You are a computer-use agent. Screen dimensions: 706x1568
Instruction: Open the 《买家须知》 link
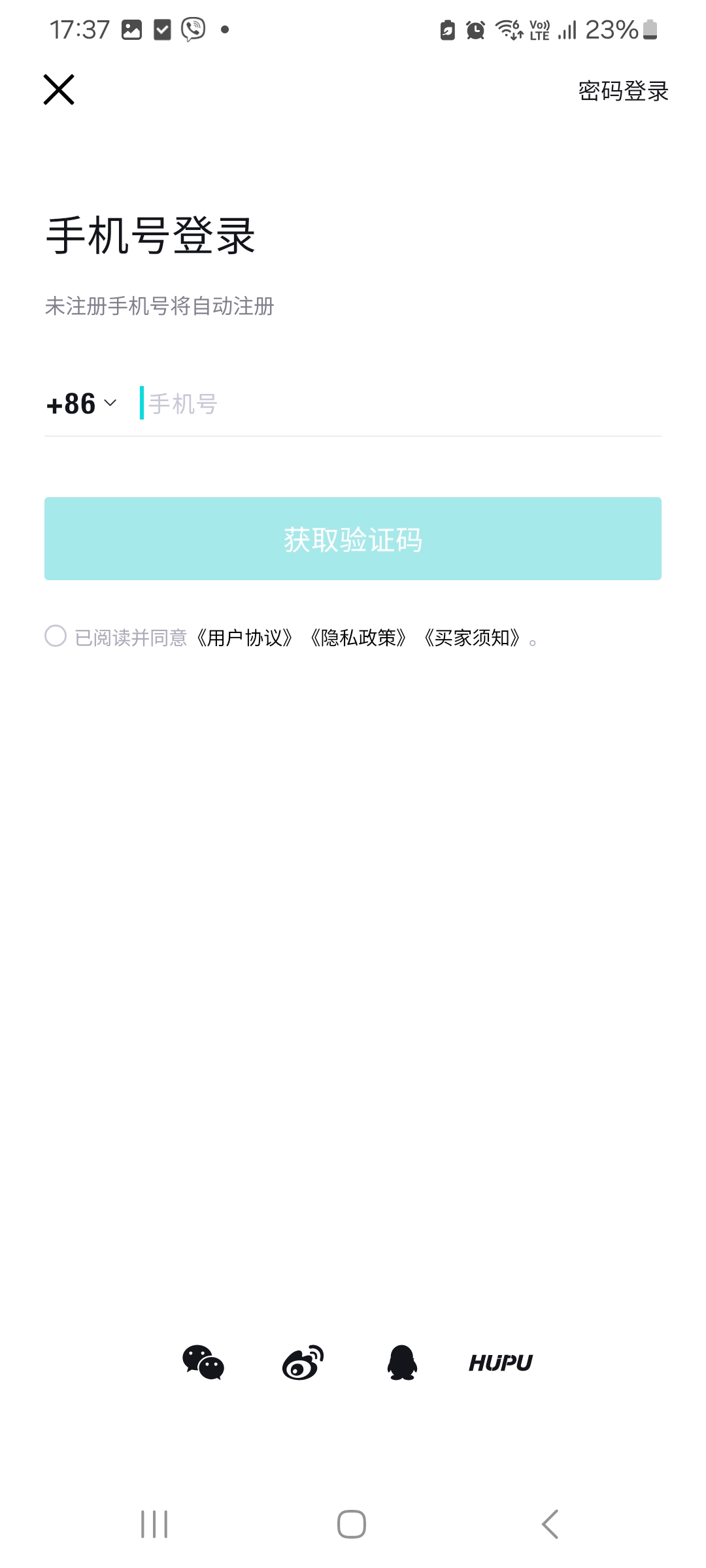point(472,638)
